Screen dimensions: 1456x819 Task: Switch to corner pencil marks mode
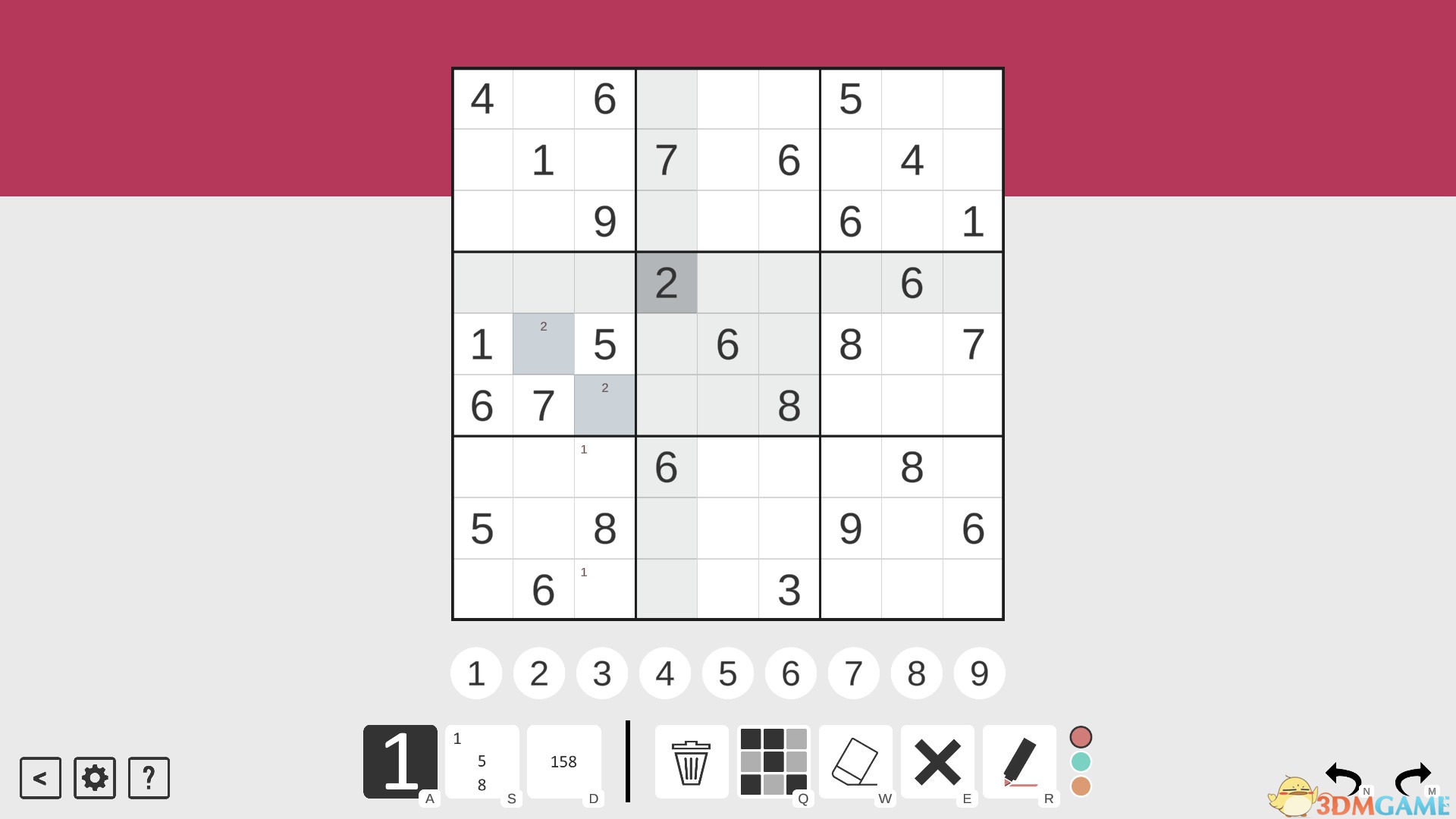pyautogui.click(x=482, y=761)
